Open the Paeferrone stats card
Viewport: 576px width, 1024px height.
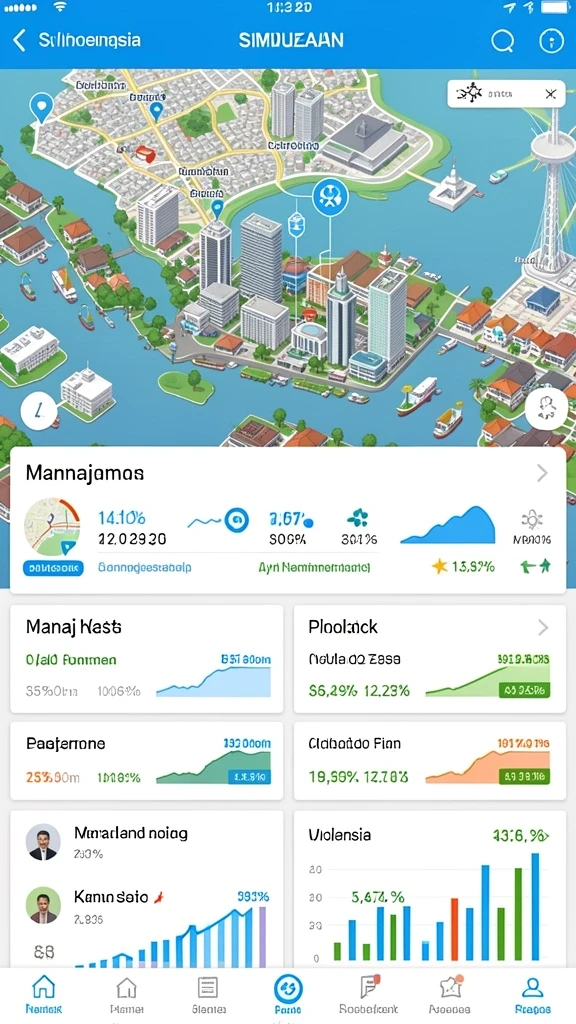point(147,761)
